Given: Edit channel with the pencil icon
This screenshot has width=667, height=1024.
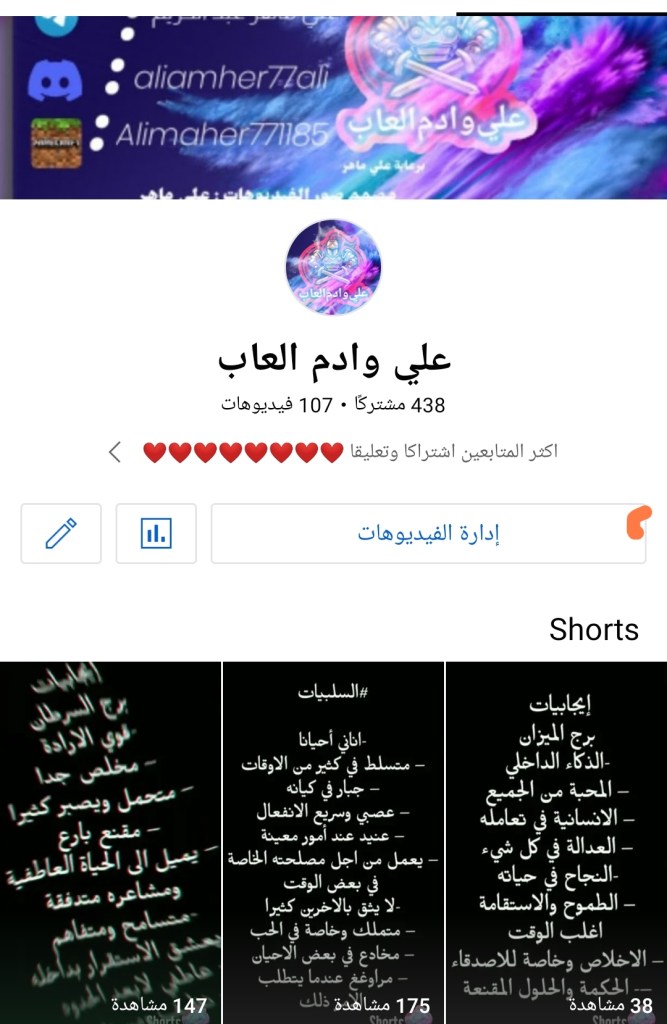Looking at the screenshot, I should coord(61,533).
